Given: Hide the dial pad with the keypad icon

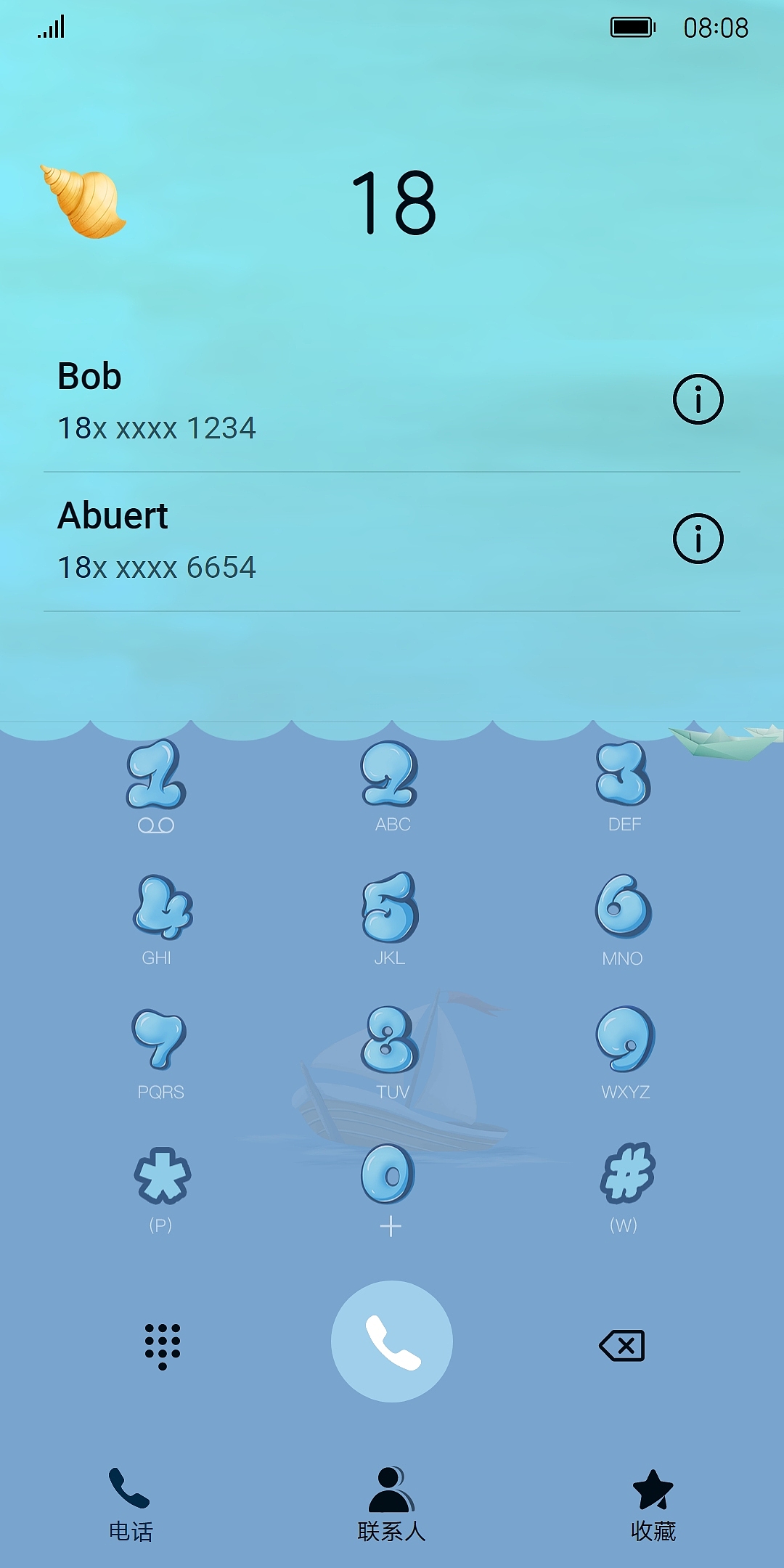Looking at the screenshot, I should [x=163, y=1346].
